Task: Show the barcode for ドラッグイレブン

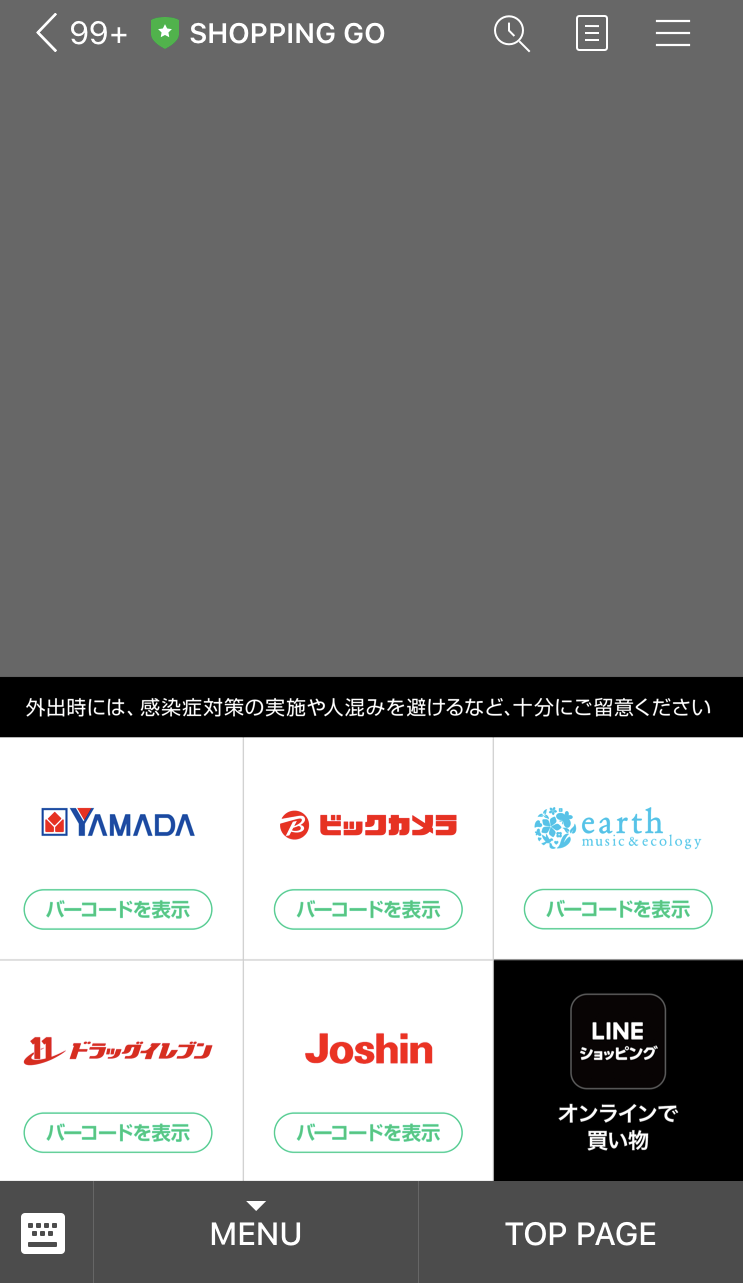Action: tap(118, 1132)
